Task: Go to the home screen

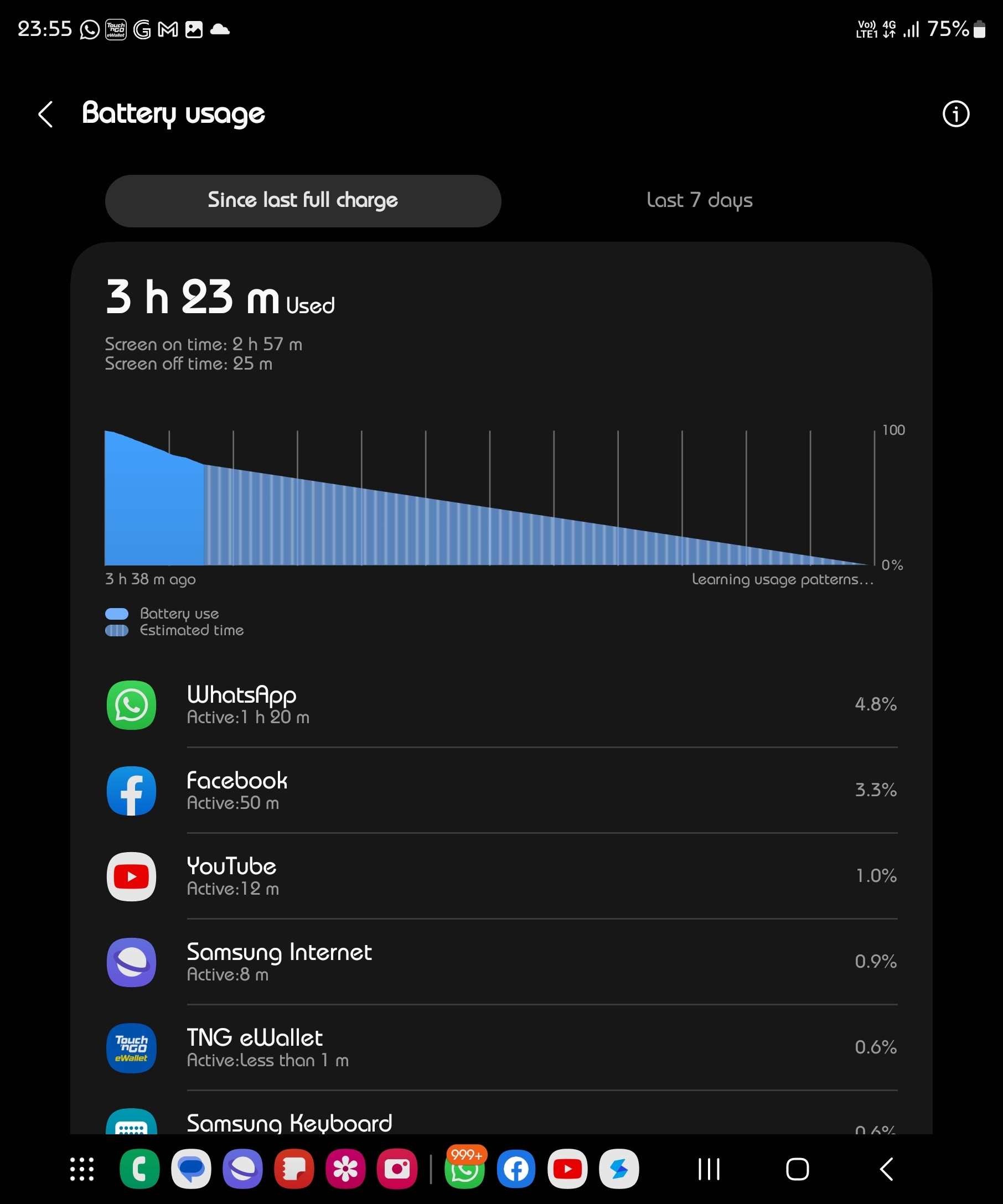Action: 797,1170
